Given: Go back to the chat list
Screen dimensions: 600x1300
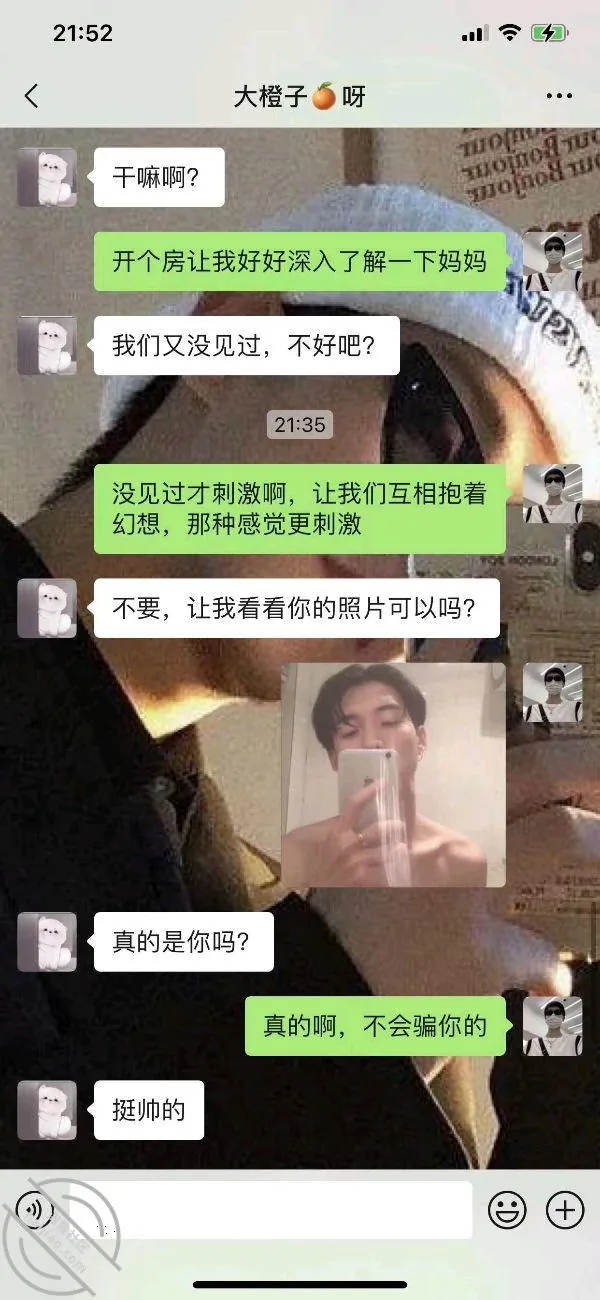Looking at the screenshot, I should point(31,96).
